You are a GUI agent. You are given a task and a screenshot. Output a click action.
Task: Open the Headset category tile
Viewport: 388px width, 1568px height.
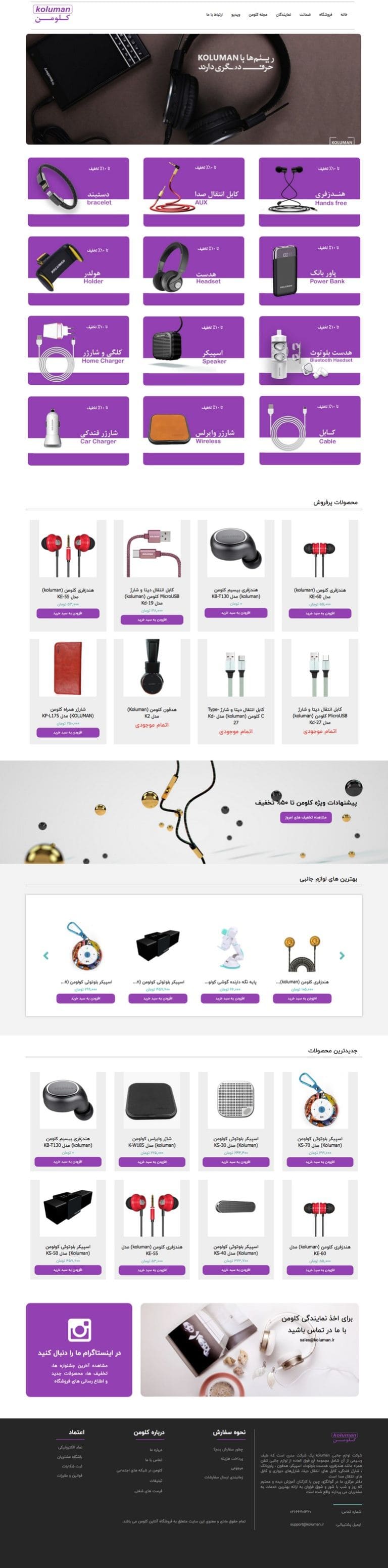[x=193, y=270]
